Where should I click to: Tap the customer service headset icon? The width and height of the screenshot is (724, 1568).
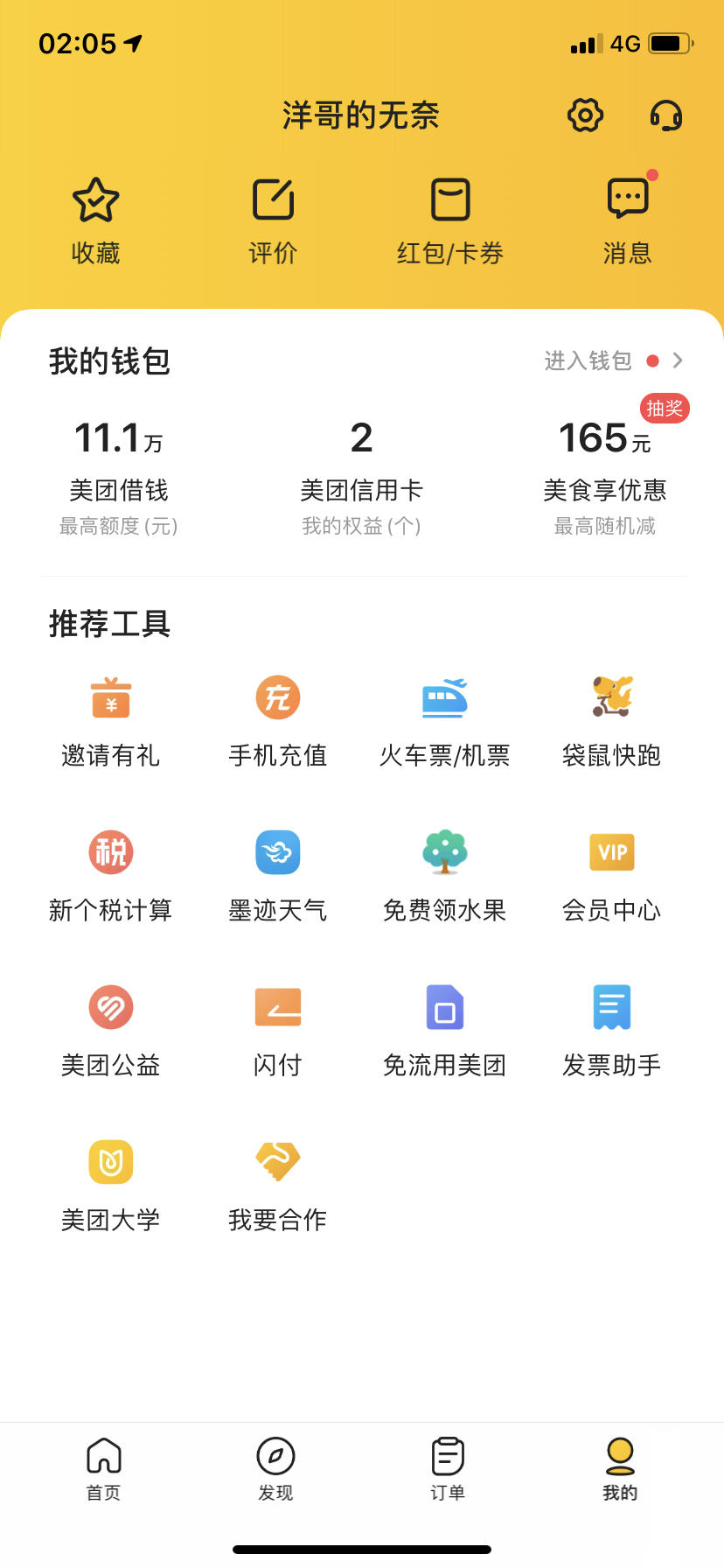(665, 115)
